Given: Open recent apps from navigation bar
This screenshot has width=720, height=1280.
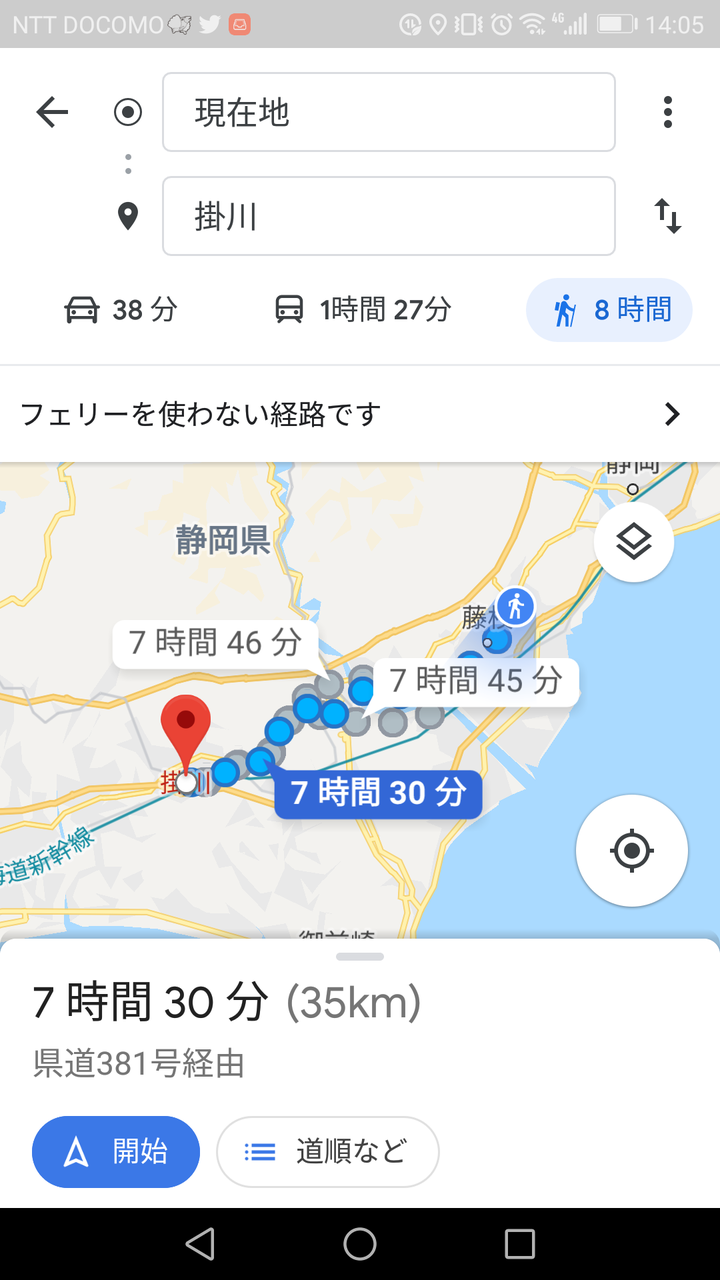Looking at the screenshot, I should 520,1244.
